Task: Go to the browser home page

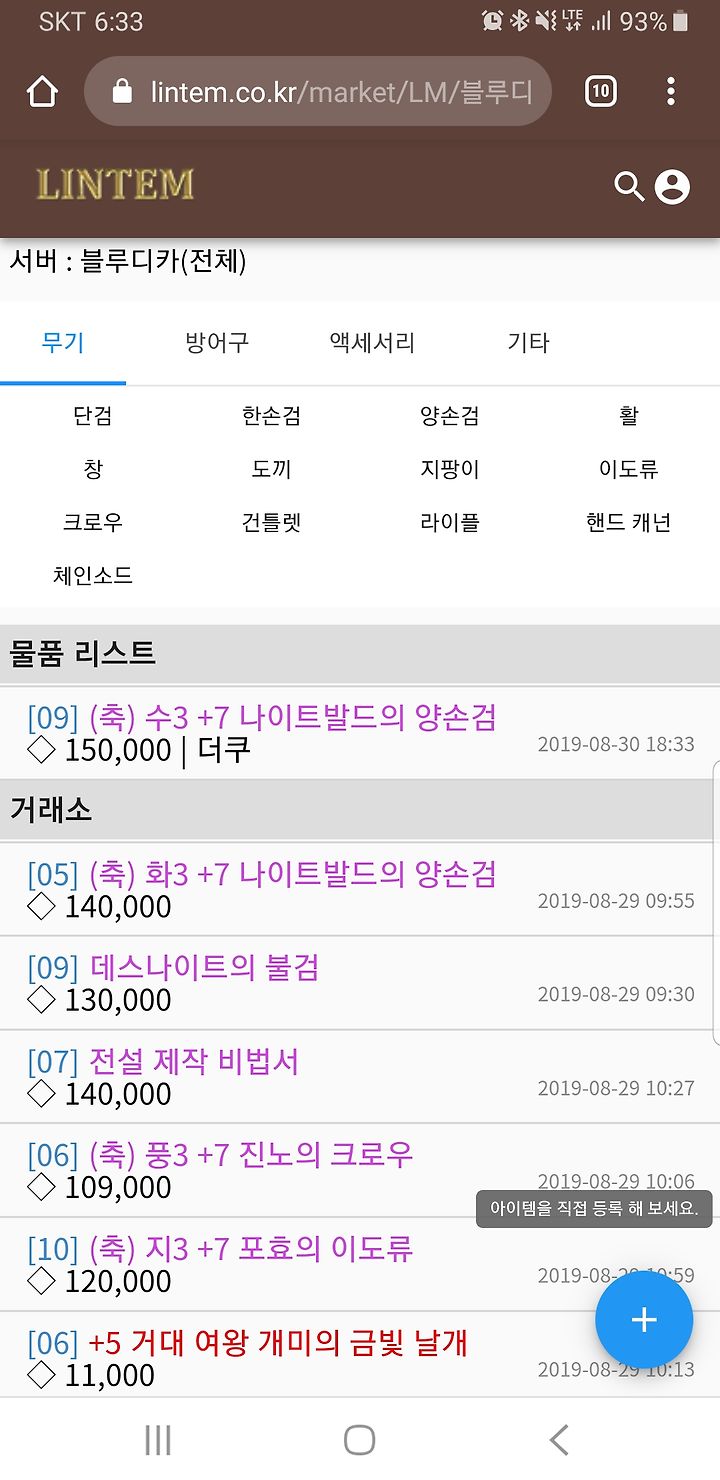Action: [x=42, y=92]
